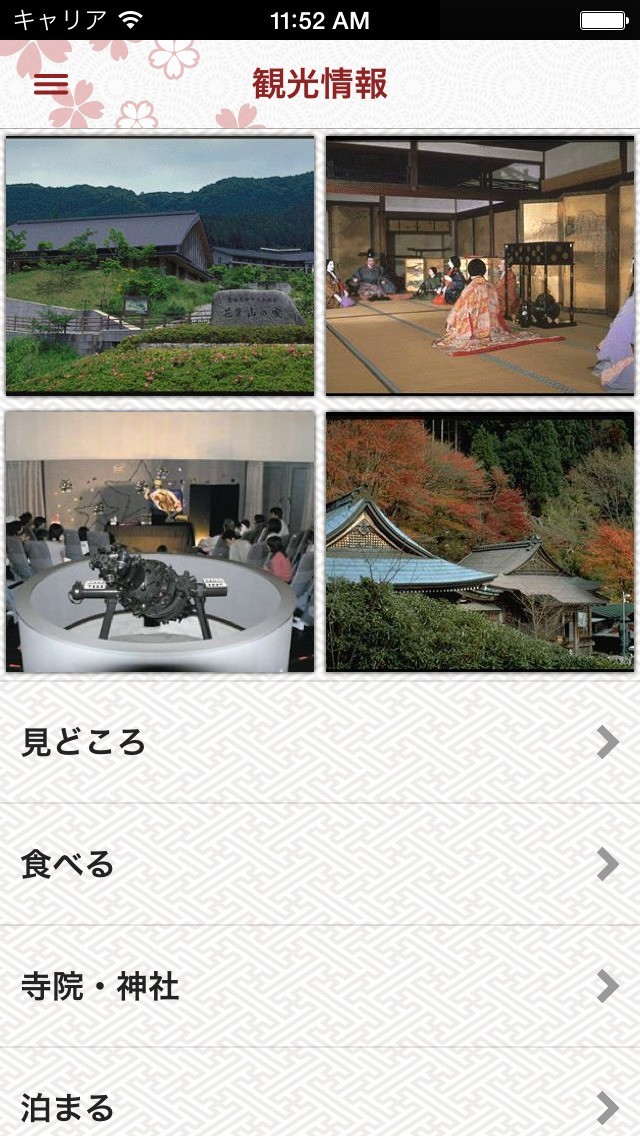View the autumn temple roofs photo
This screenshot has height=1136, width=640.
pos(480,541)
